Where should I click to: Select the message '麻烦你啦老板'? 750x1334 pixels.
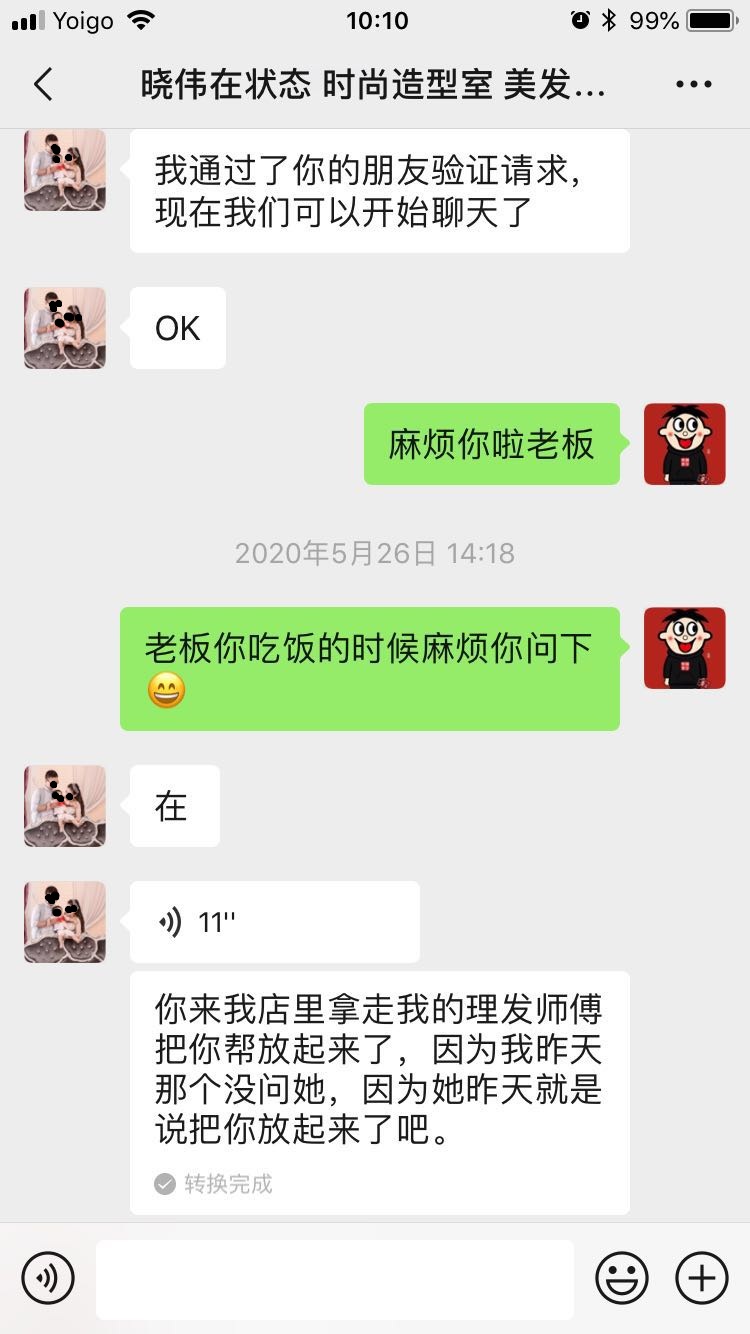coord(492,444)
